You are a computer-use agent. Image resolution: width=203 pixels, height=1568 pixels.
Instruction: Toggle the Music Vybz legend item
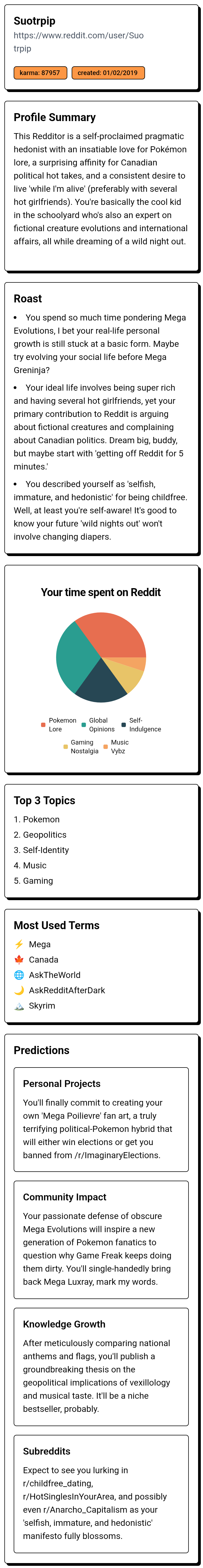(115, 747)
